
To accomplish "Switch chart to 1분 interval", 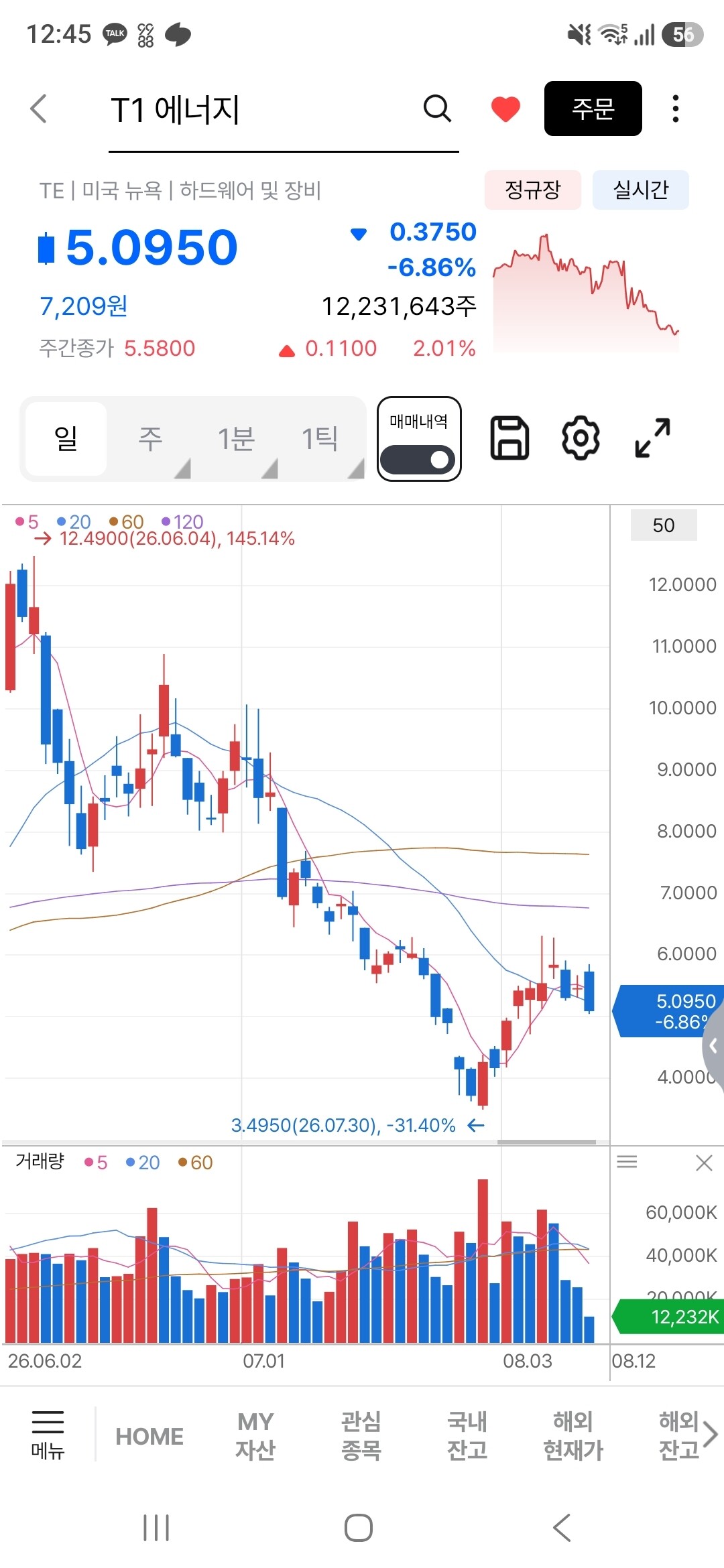I will coord(236,439).
